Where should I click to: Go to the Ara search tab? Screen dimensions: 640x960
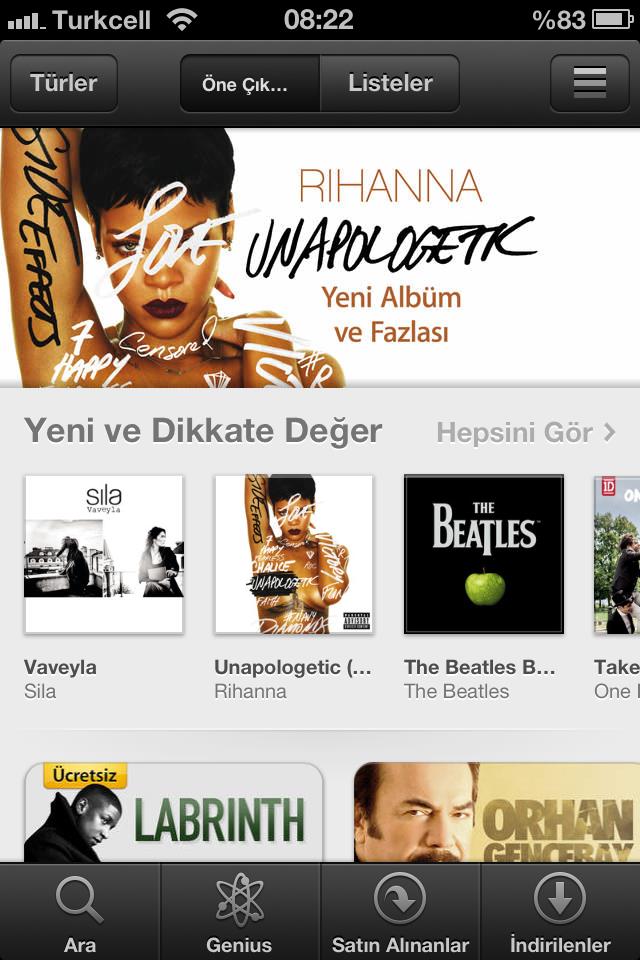coord(80,912)
